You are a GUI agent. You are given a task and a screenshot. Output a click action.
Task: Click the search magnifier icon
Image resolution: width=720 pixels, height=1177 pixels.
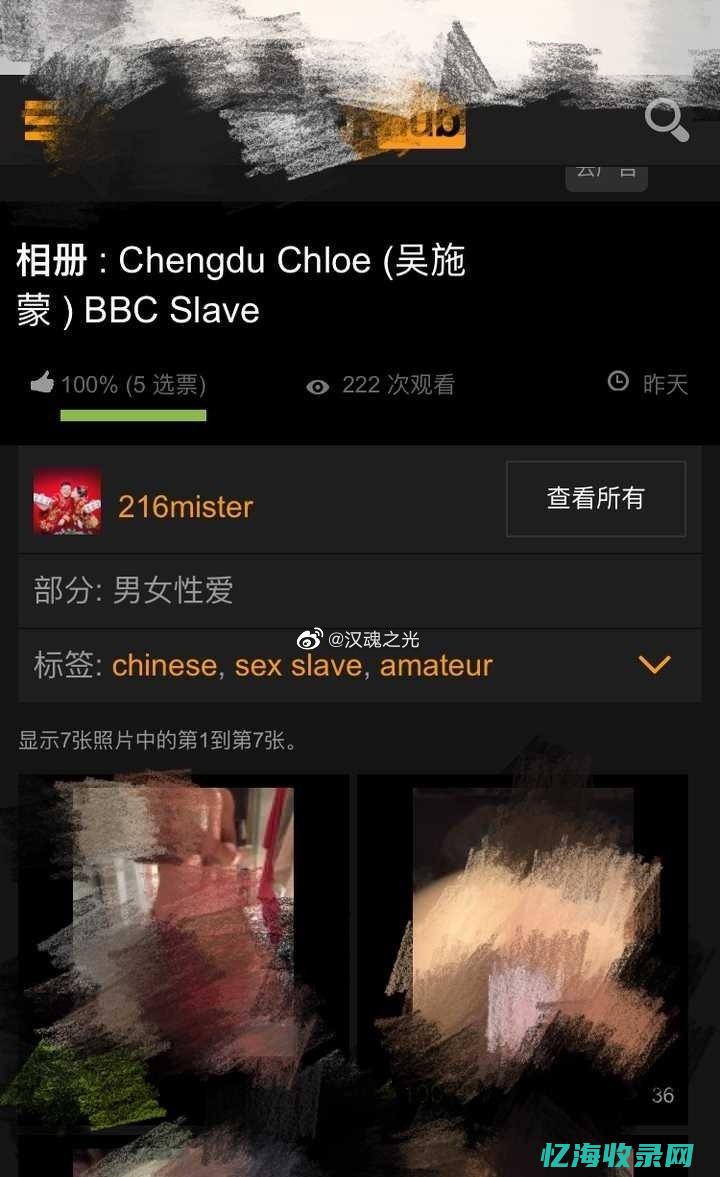[666, 122]
